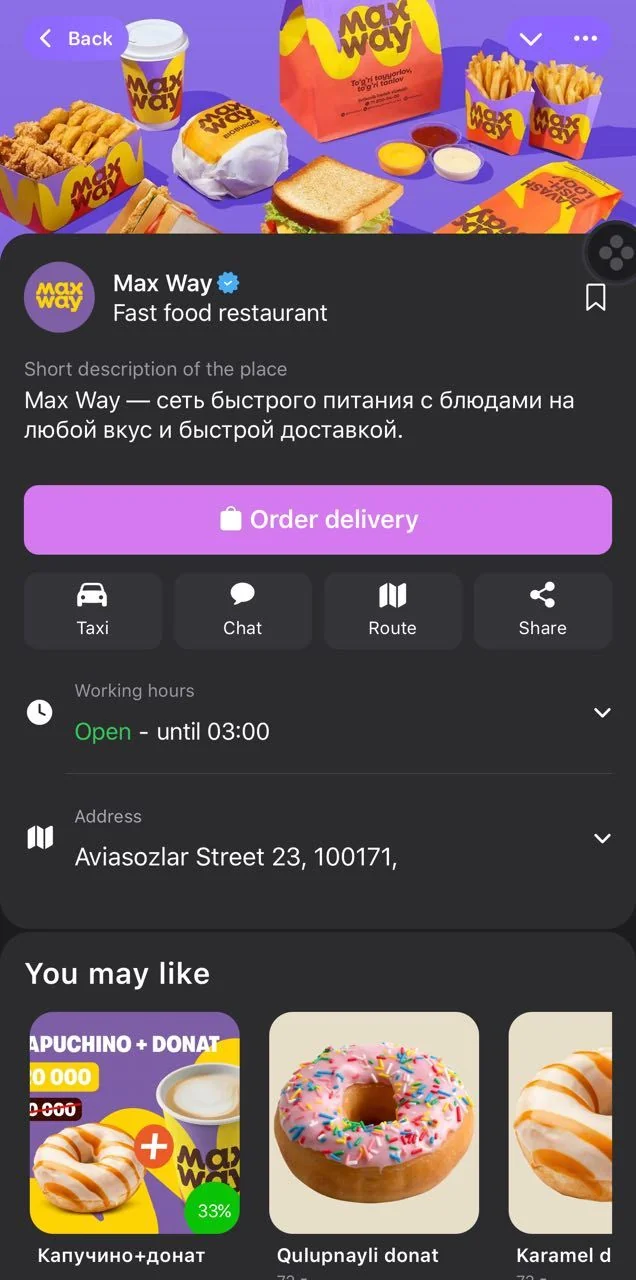Image resolution: width=636 pixels, height=1280 pixels.
Task: Expand the Address details
Action: pos(318,838)
